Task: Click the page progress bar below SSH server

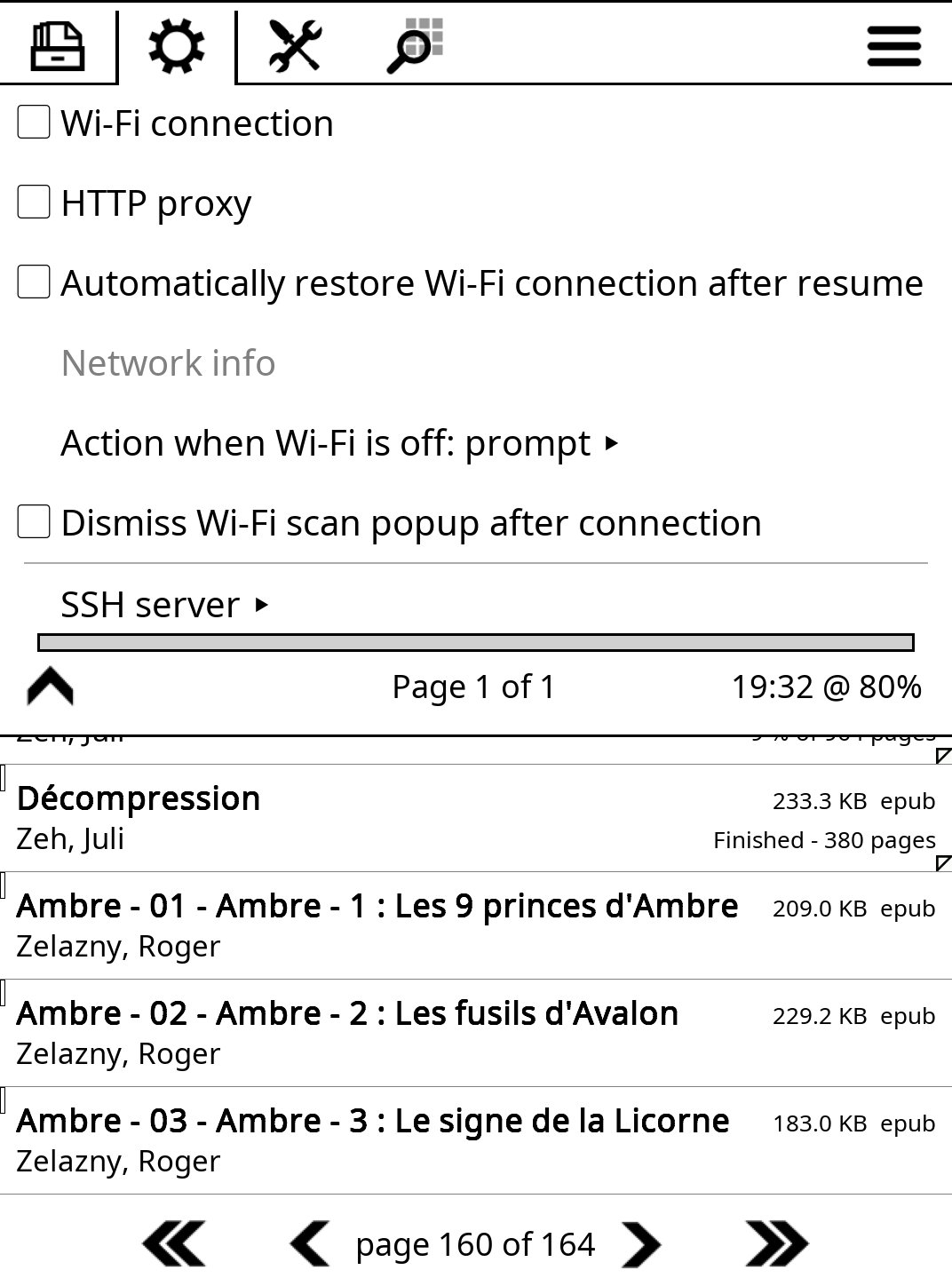Action: pyautogui.click(x=476, y=639)
